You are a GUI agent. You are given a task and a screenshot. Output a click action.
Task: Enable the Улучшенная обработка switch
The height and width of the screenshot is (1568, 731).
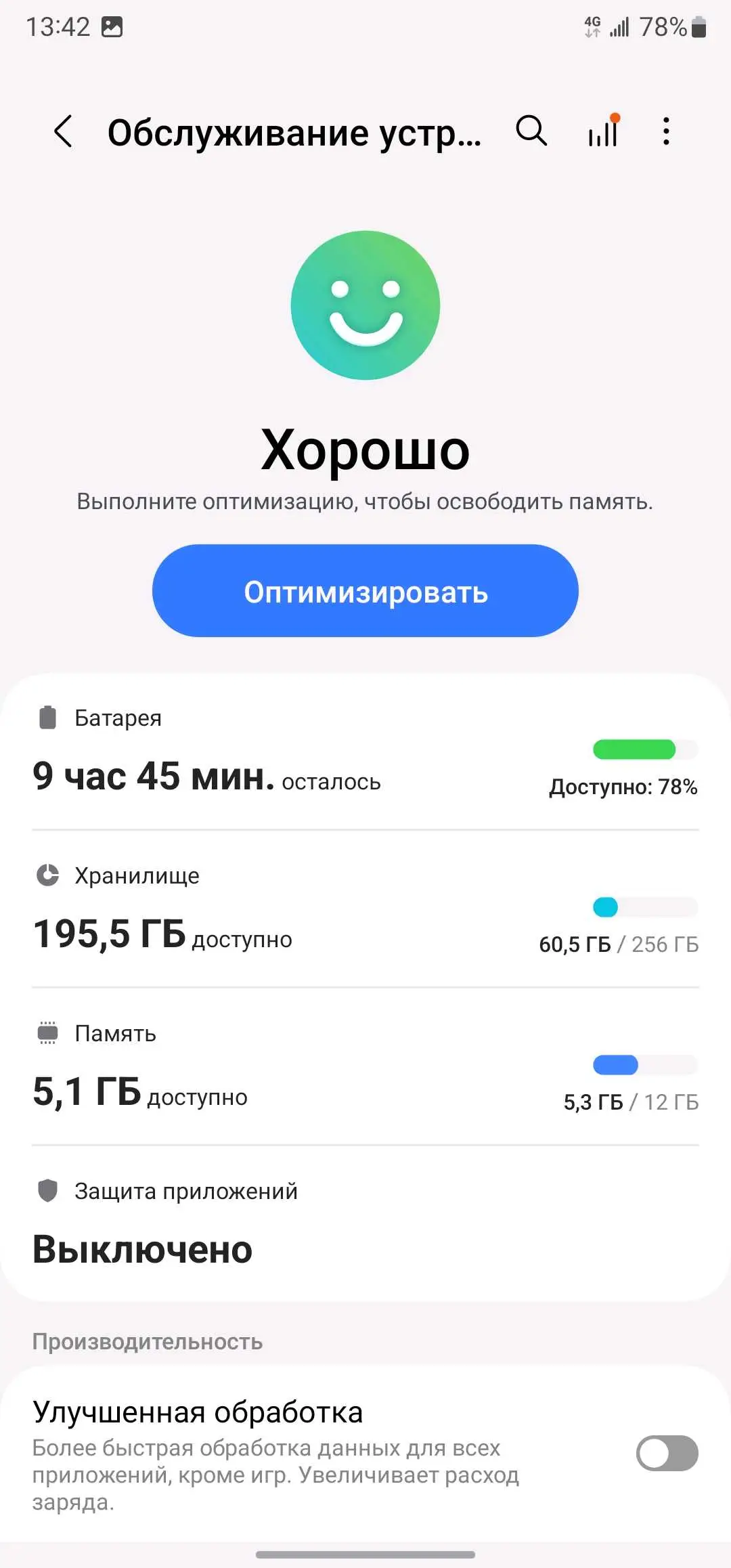tap(667, 1454)
